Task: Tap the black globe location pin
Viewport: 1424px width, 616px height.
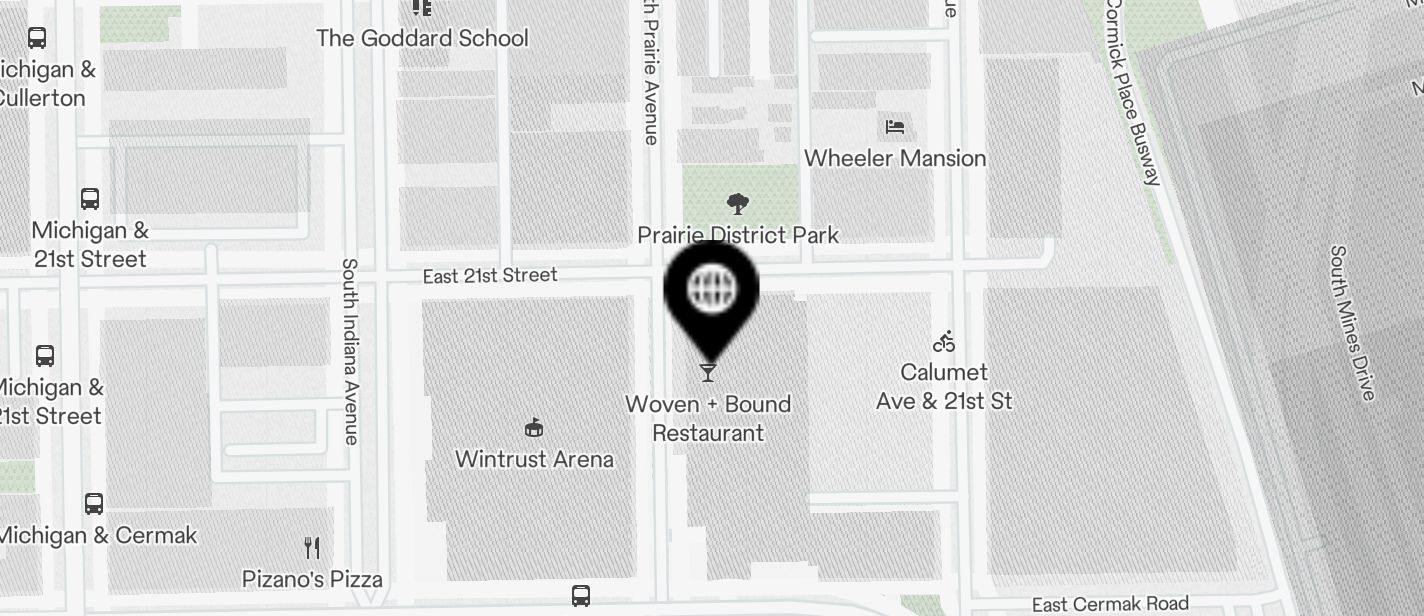Action: coord(711,291)
